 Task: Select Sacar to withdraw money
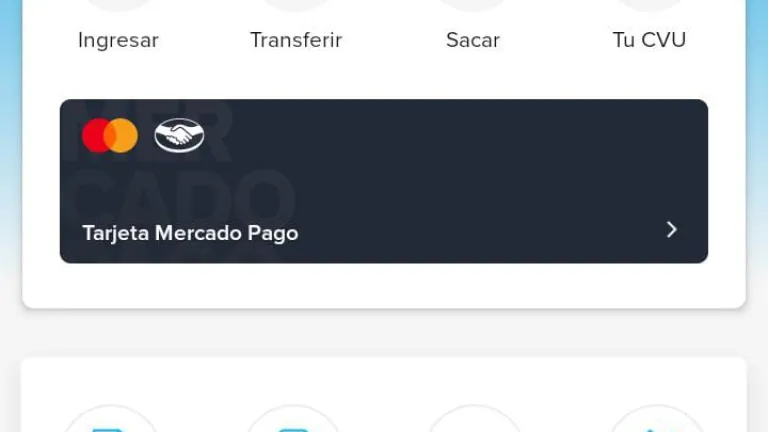coord(473,39)
